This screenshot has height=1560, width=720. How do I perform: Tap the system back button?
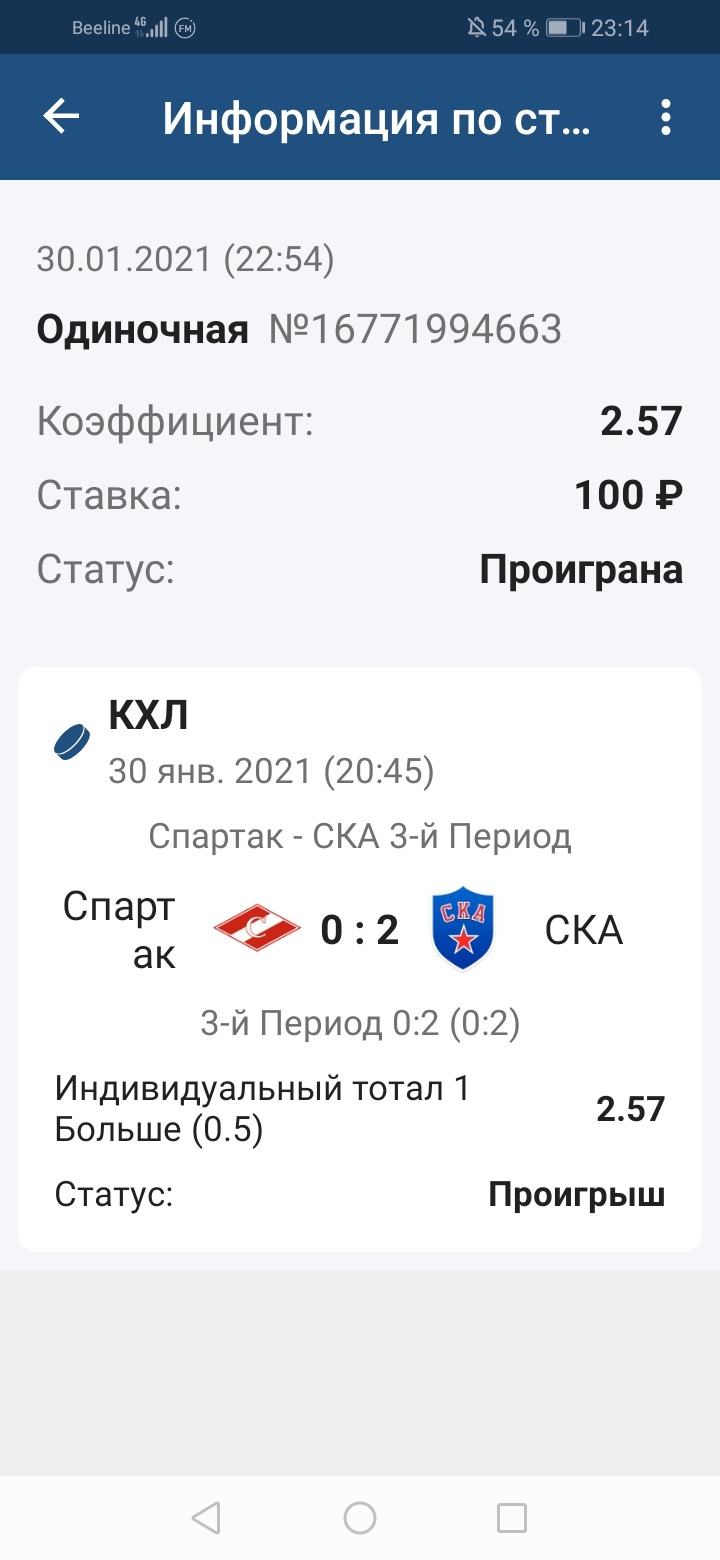coord(206,1518)
